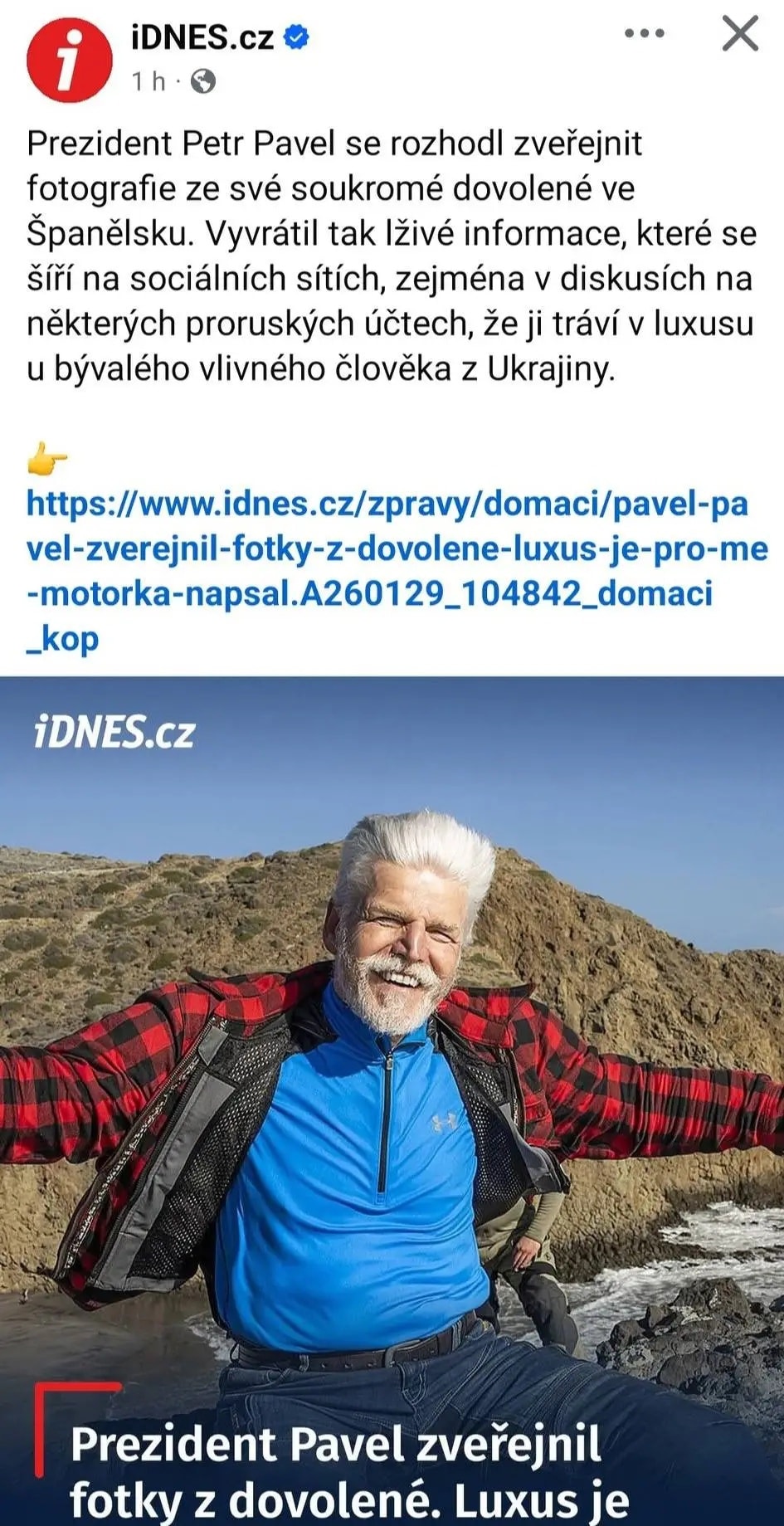Screen dimensions: 784x1526
Task: Open the iDNES.cz page profile picture
Action: [x=70, y=60]
